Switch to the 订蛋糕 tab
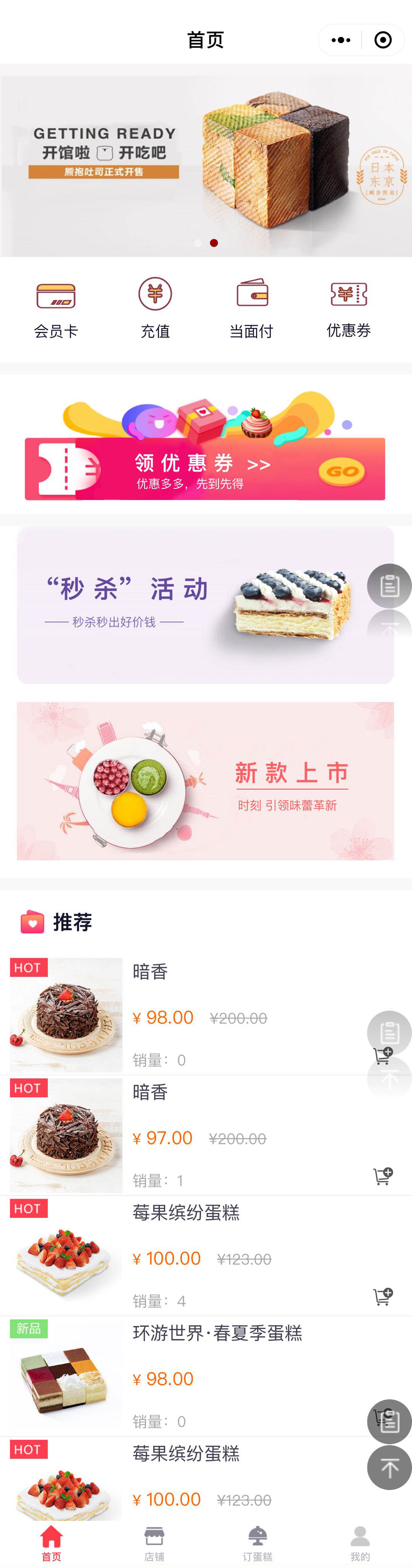 point(257,1543)
